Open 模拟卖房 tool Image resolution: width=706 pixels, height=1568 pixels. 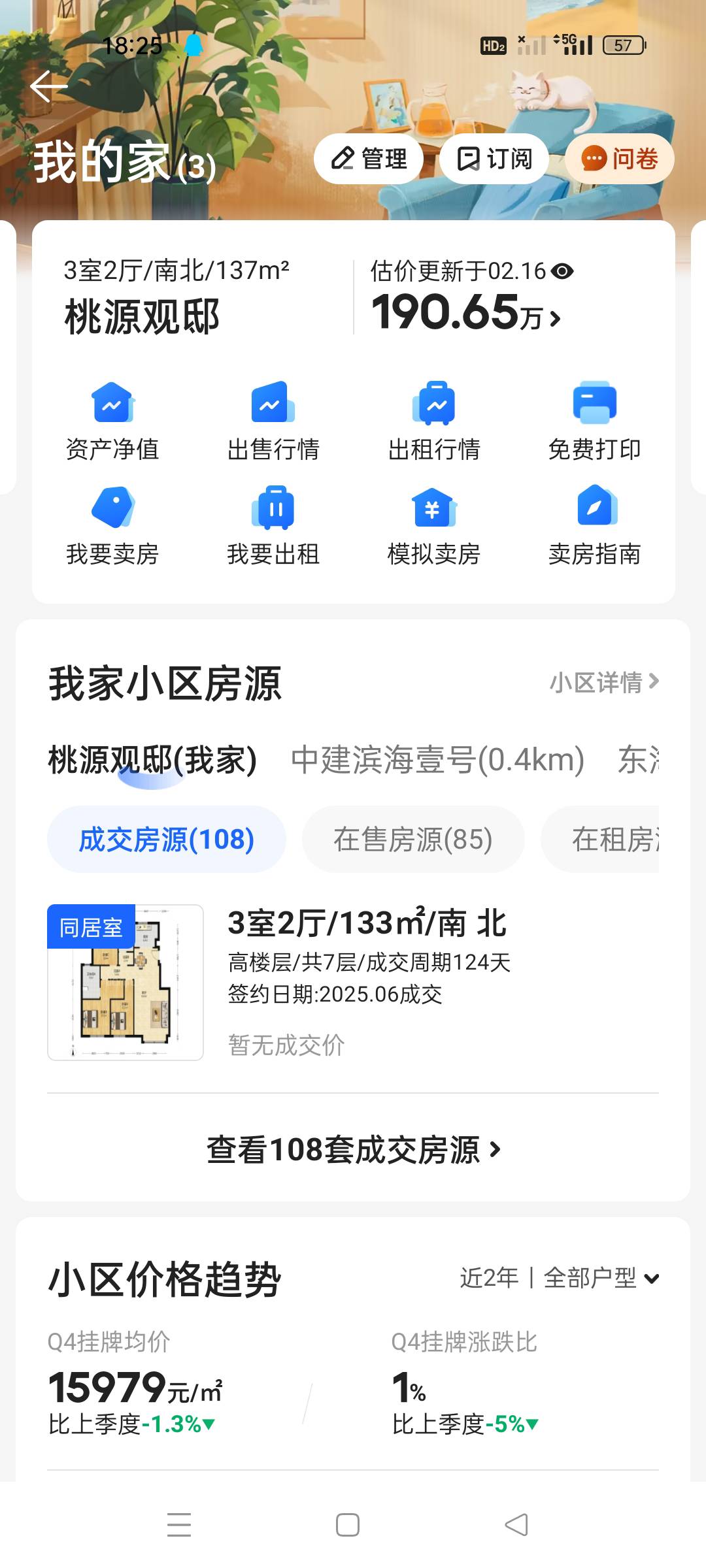coord(434,526)
